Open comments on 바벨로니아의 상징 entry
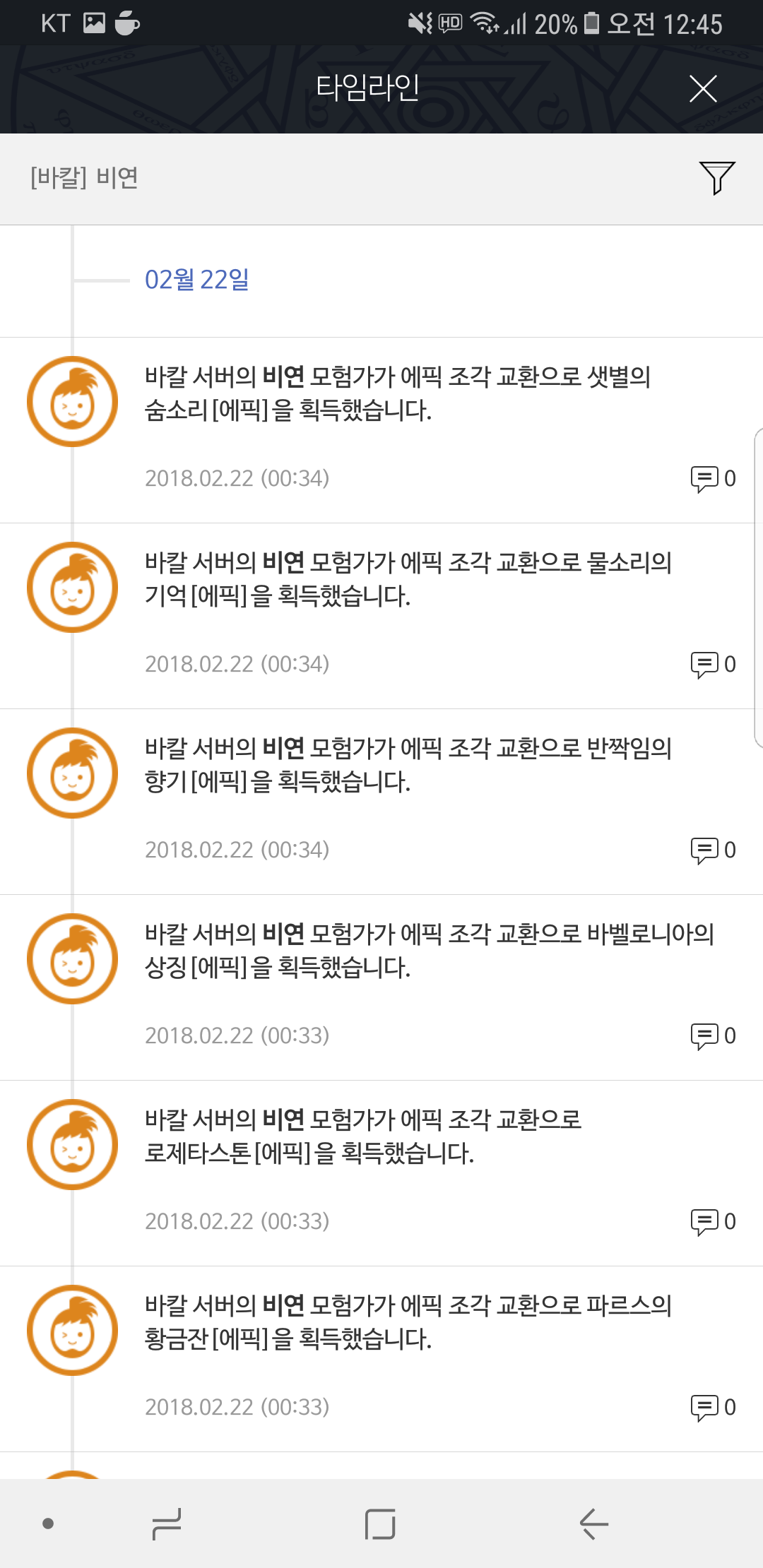Viewport: 763px width, 1568px height. 713,1035
